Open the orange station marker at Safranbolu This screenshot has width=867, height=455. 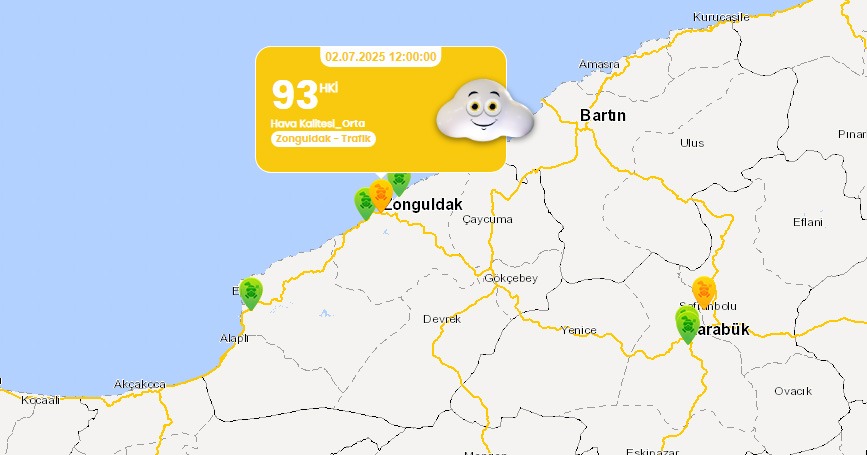(704, 290)
